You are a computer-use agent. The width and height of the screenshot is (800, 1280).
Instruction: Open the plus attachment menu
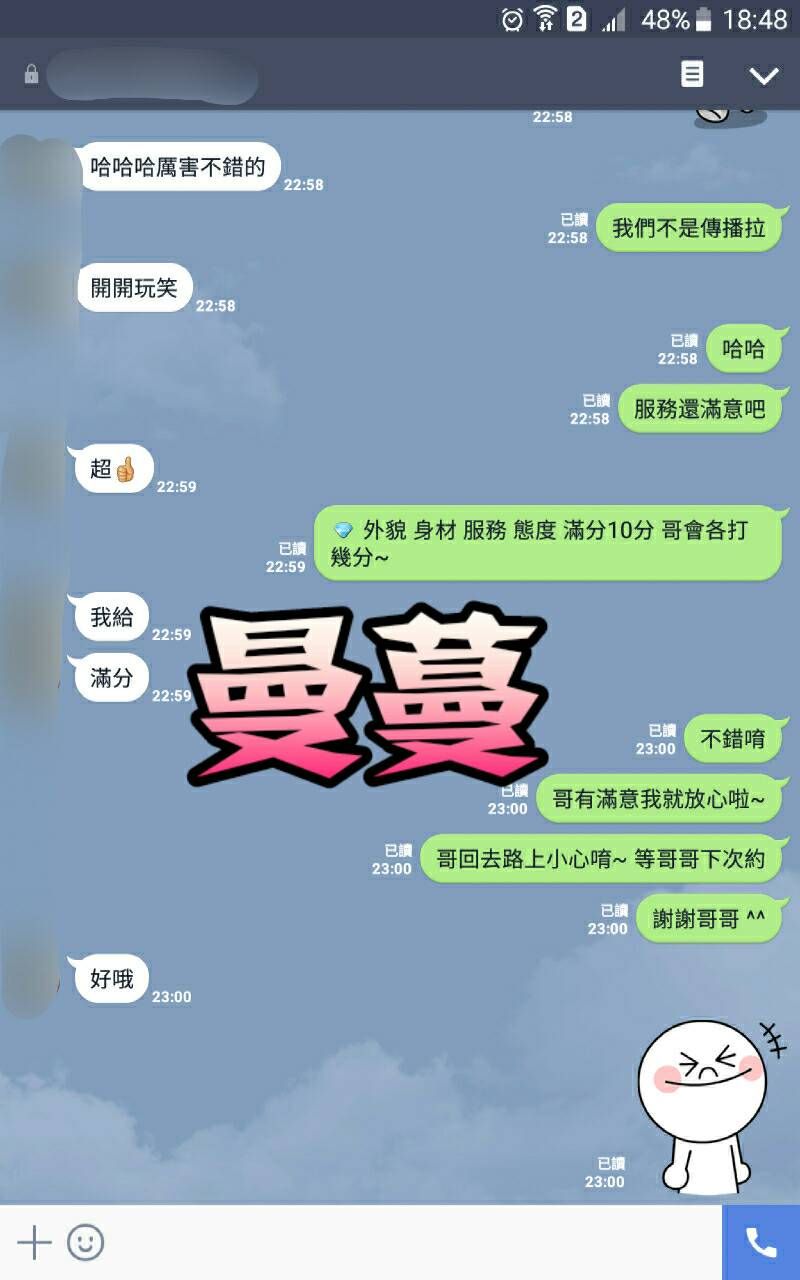pyautogui.click(x=34, y=1243)
